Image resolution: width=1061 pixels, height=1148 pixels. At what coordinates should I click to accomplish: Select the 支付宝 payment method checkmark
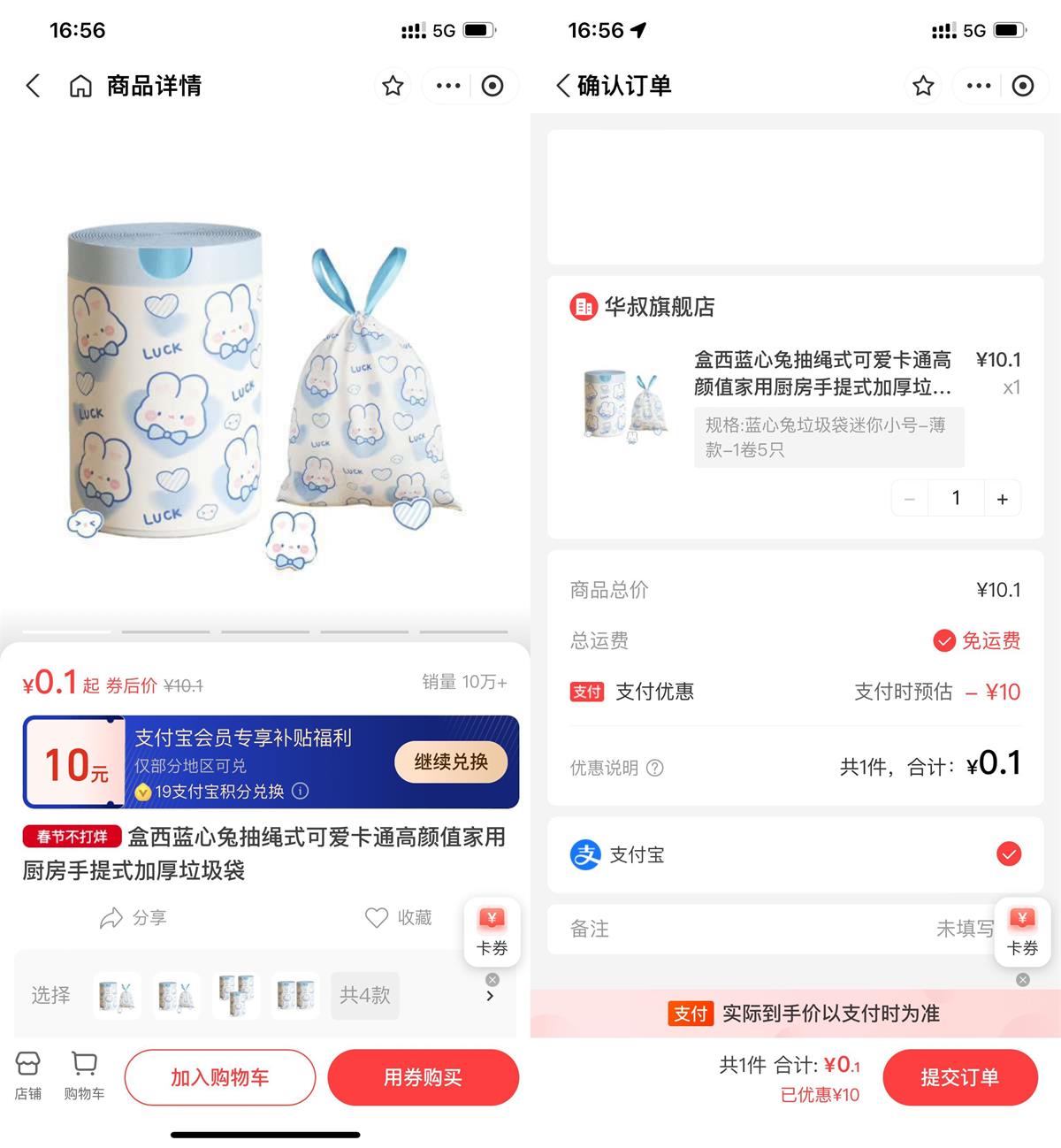coord(1008,853)
